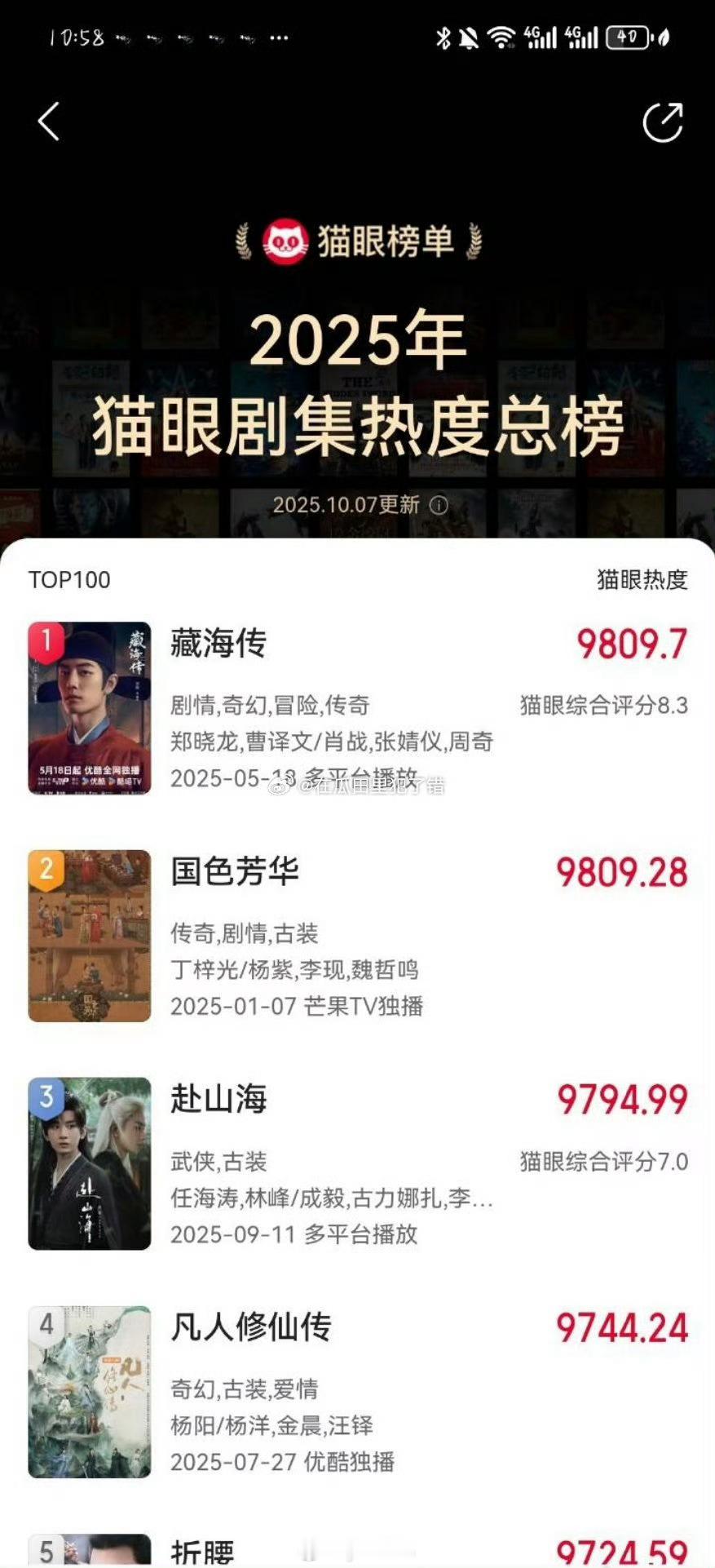Tap the 猫眼热度 column header
715x1568 pixels.
(642, 580)
